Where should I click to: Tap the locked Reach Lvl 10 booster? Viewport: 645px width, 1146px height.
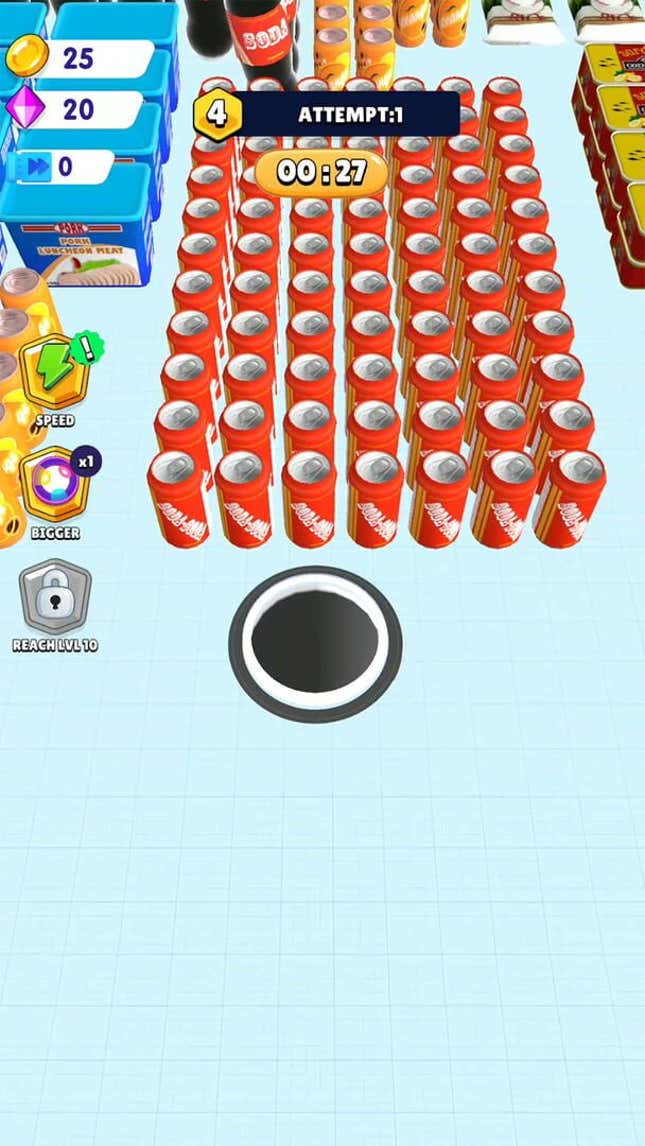pyautogui.click(x=55, y=598)
